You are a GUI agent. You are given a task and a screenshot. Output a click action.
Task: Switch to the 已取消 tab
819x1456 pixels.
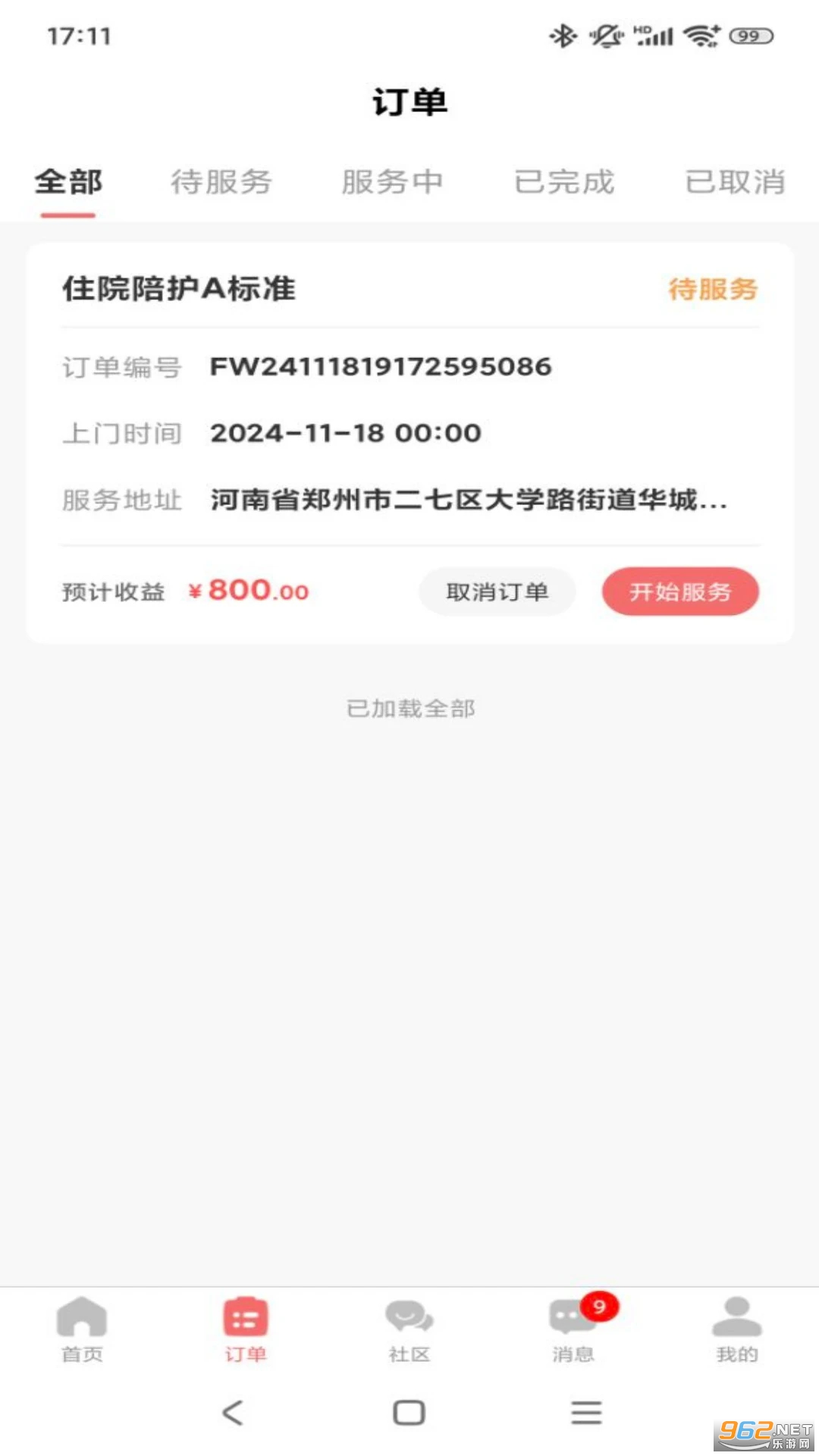click(x=734, y=182)
